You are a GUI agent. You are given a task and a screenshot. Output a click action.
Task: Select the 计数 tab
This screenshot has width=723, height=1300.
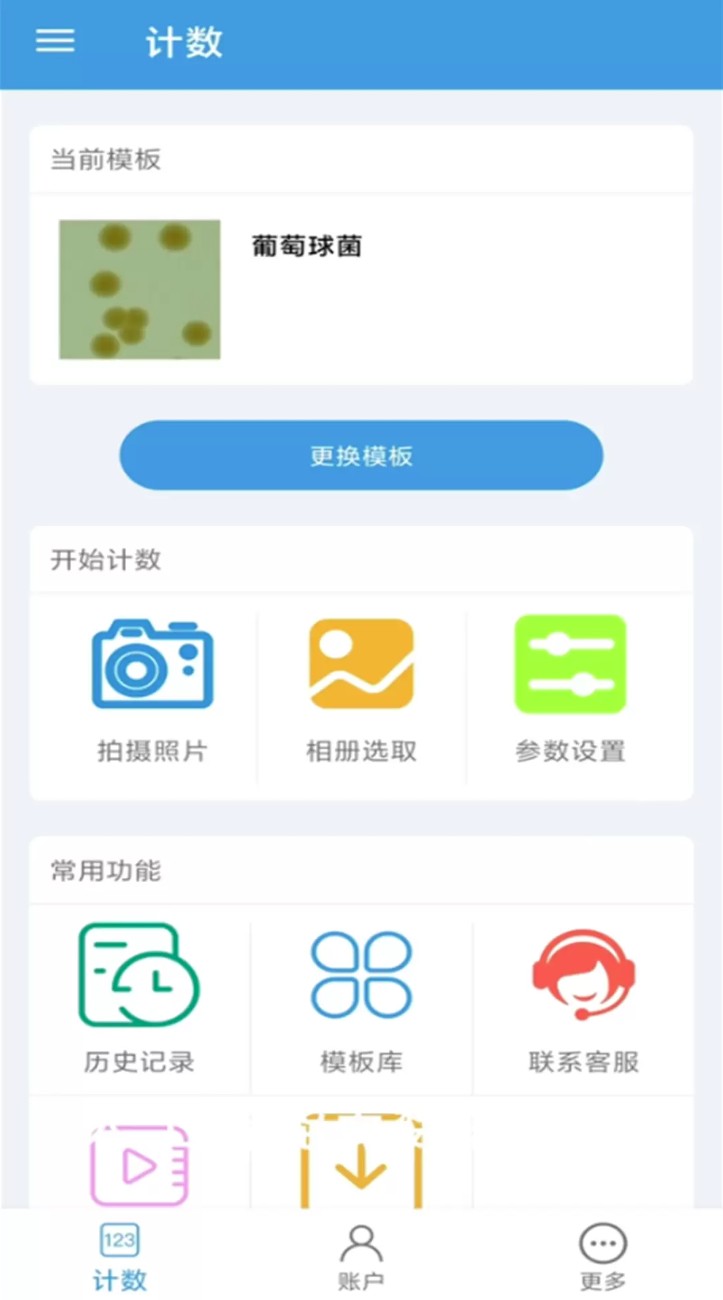[120, 1256]
